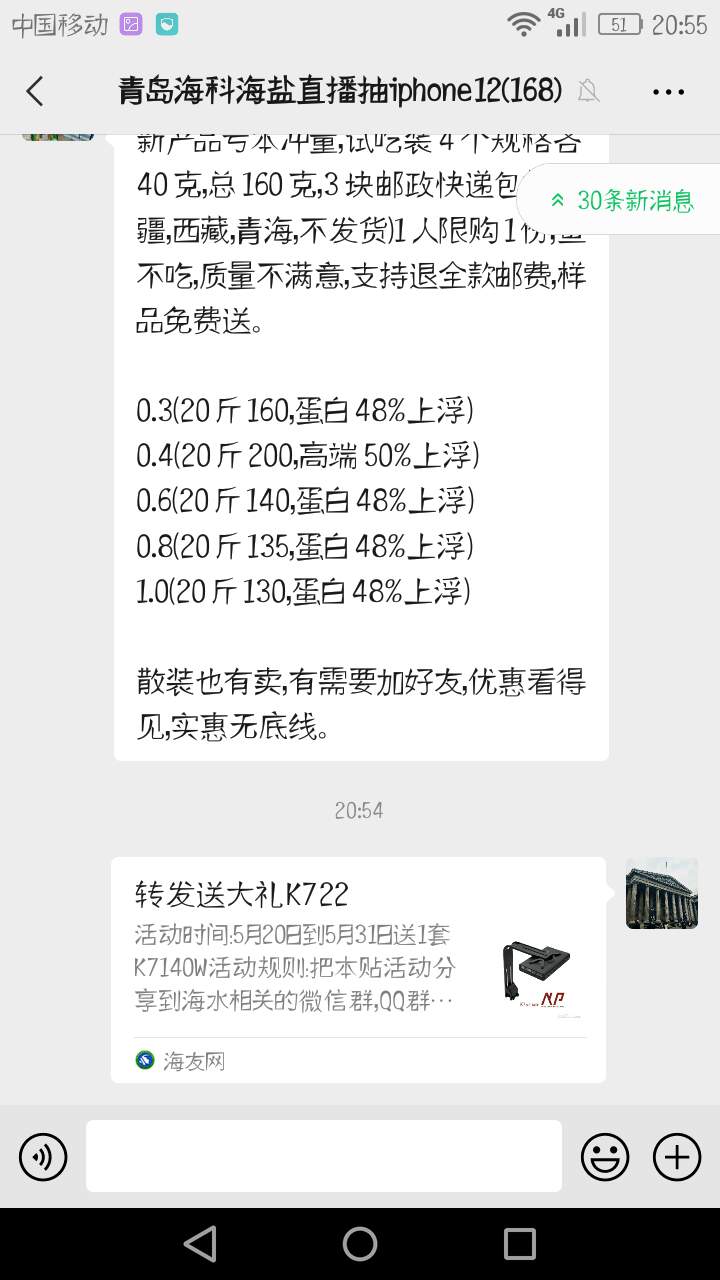Screen dimensions: 720x1280
Task: Open the plus attachments menu
Action: coord(677,1157)
